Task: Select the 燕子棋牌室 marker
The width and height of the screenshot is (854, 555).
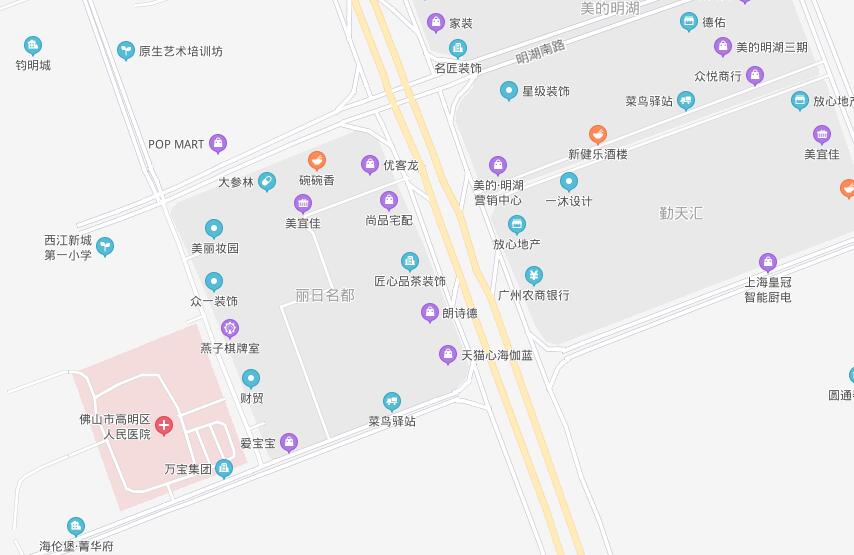Action: click(x=230, y=328)
